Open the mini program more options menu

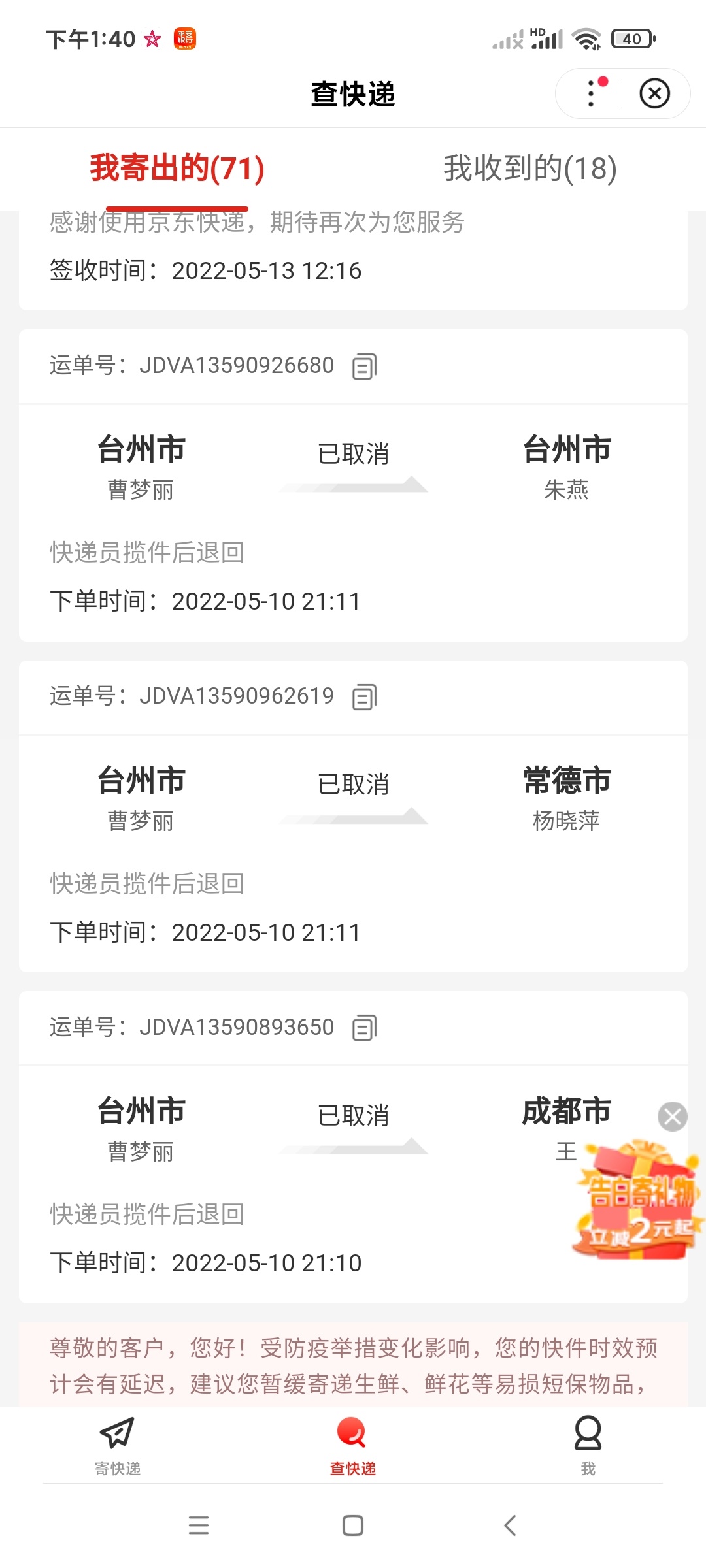click(592, 93)
